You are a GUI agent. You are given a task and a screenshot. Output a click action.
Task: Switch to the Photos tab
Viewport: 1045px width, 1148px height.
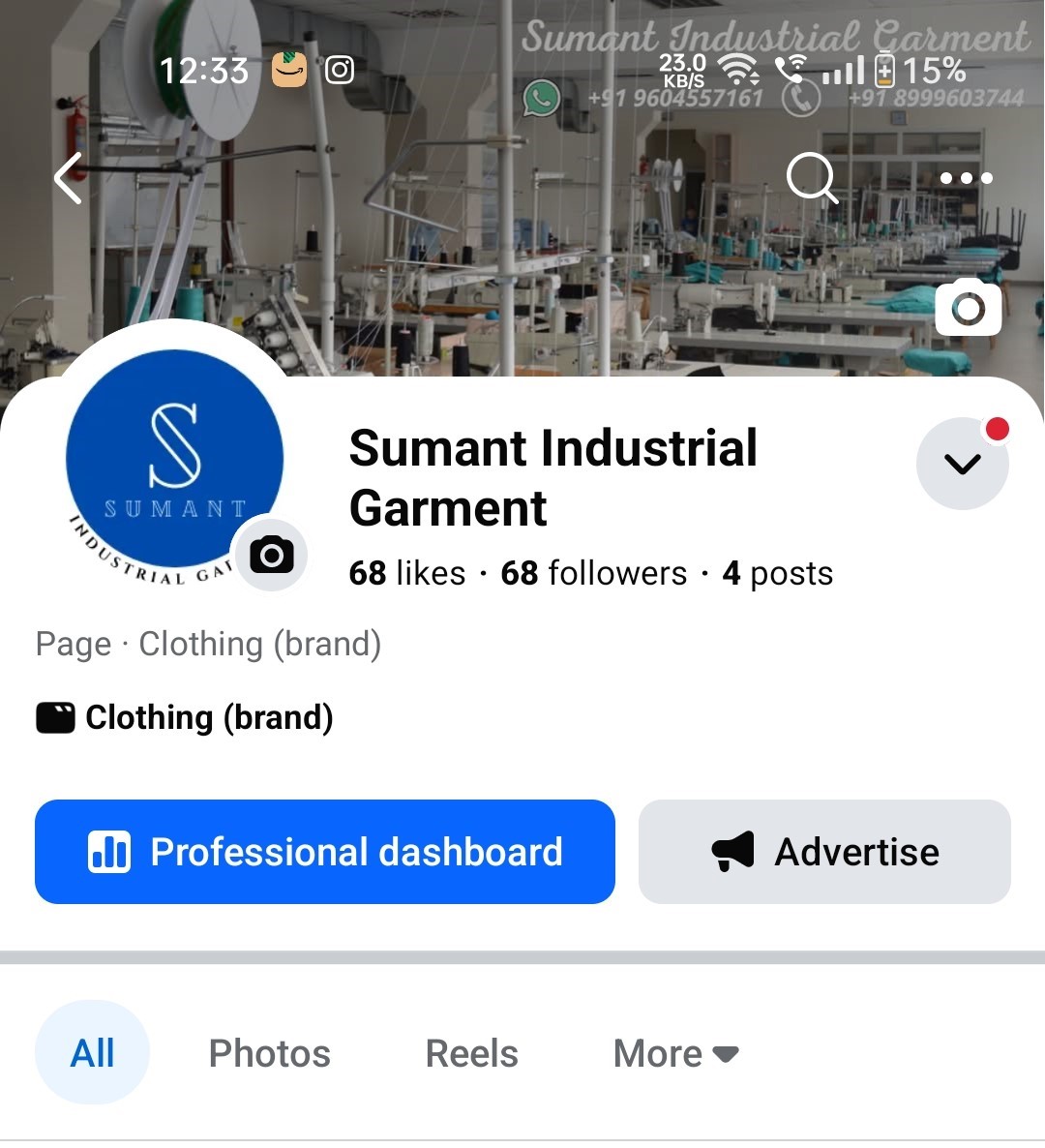[x=269, y=1053]
